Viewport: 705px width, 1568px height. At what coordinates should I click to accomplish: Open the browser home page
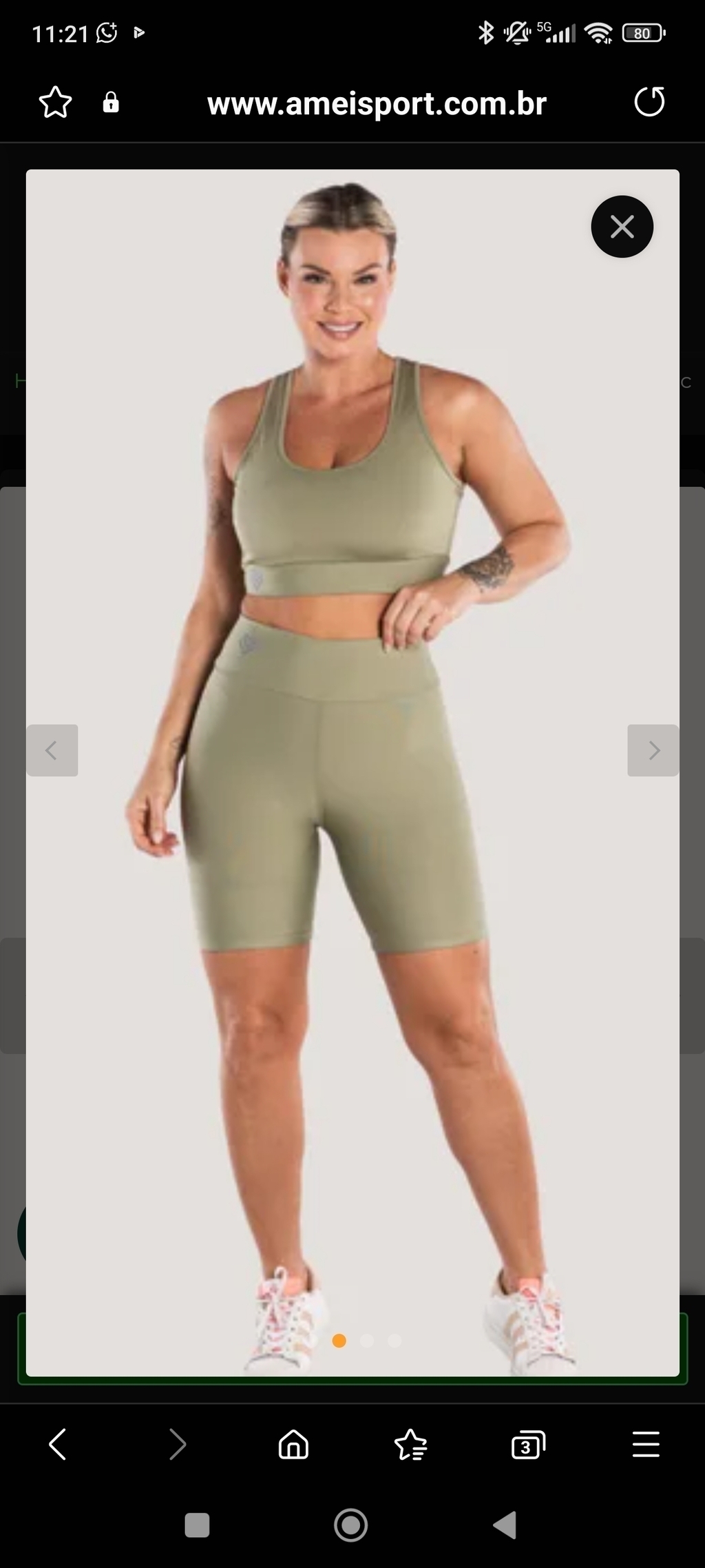coord(293,1444)
